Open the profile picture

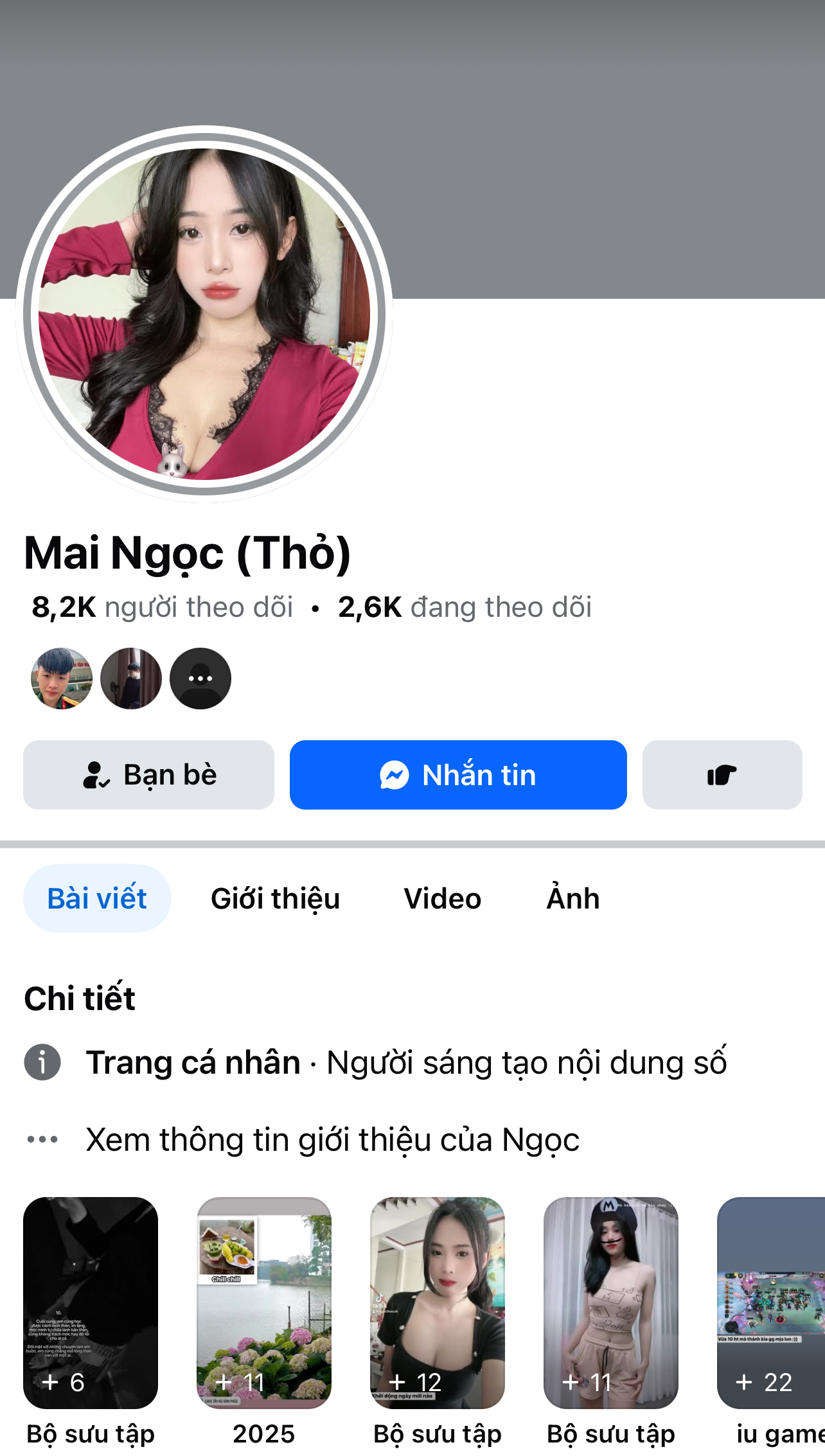click(204, 314)
